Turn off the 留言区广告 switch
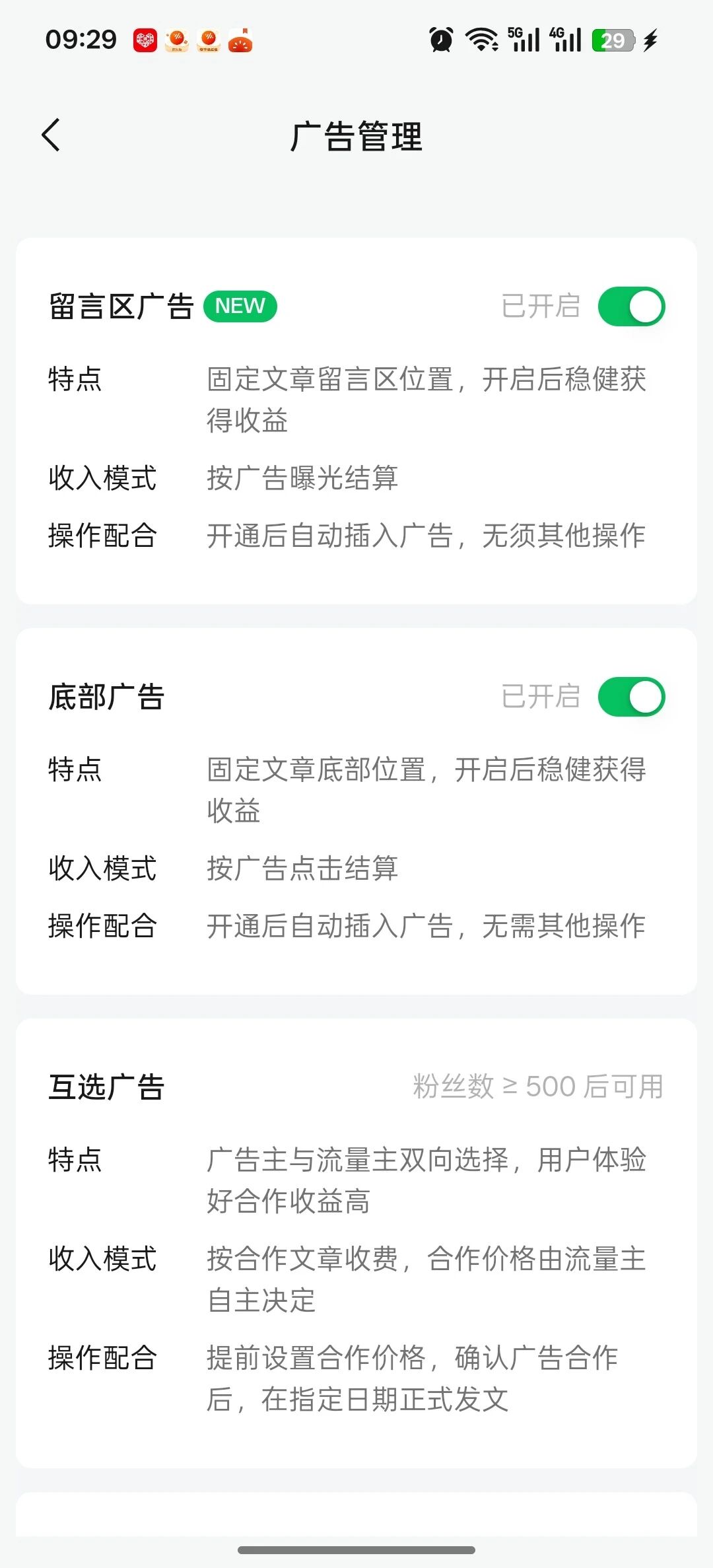Image resolution: width=713 pixels, height=1568 pixels. [x=631, y=306]
